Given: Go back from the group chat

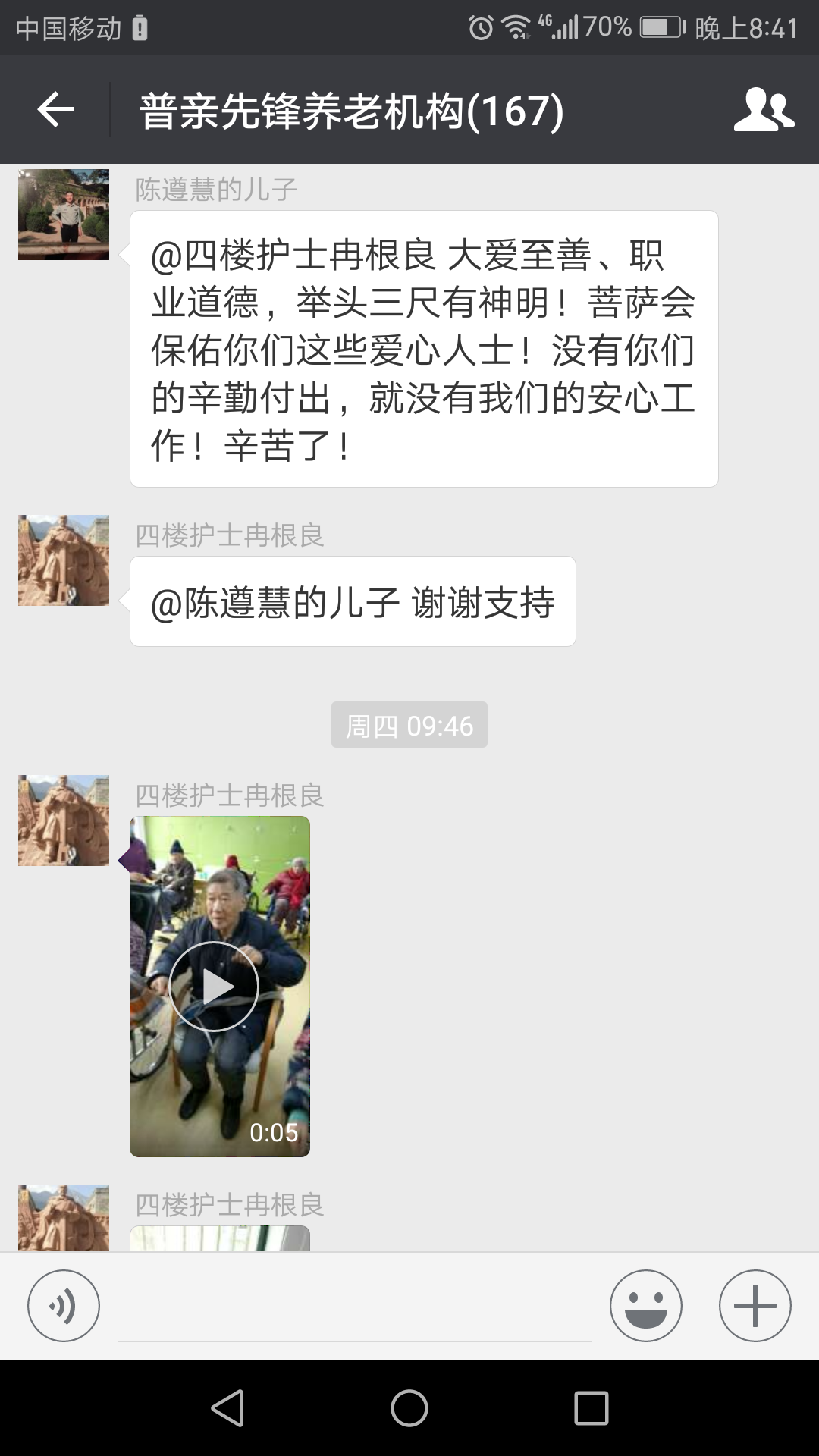Looking at the screenshot, I should pos(55,111).
